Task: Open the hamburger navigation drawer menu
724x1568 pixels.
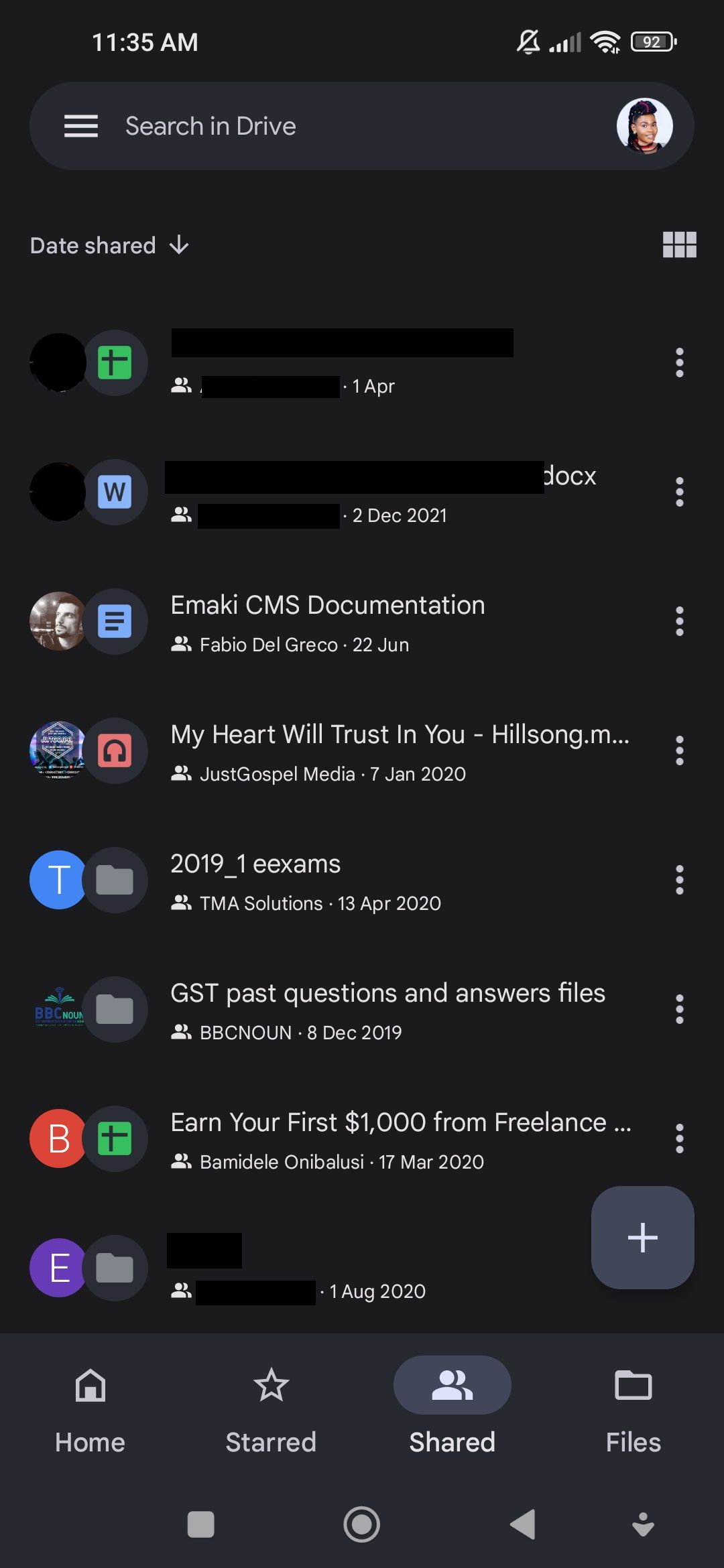Action: (x=80, y=126)
